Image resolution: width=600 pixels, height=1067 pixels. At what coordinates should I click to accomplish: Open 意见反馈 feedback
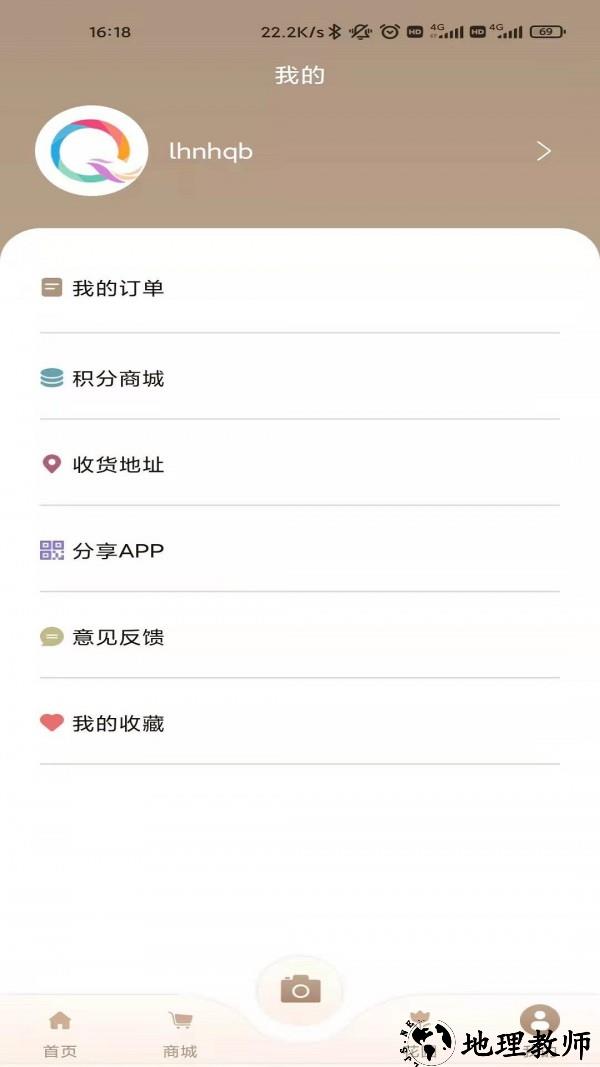118,636
